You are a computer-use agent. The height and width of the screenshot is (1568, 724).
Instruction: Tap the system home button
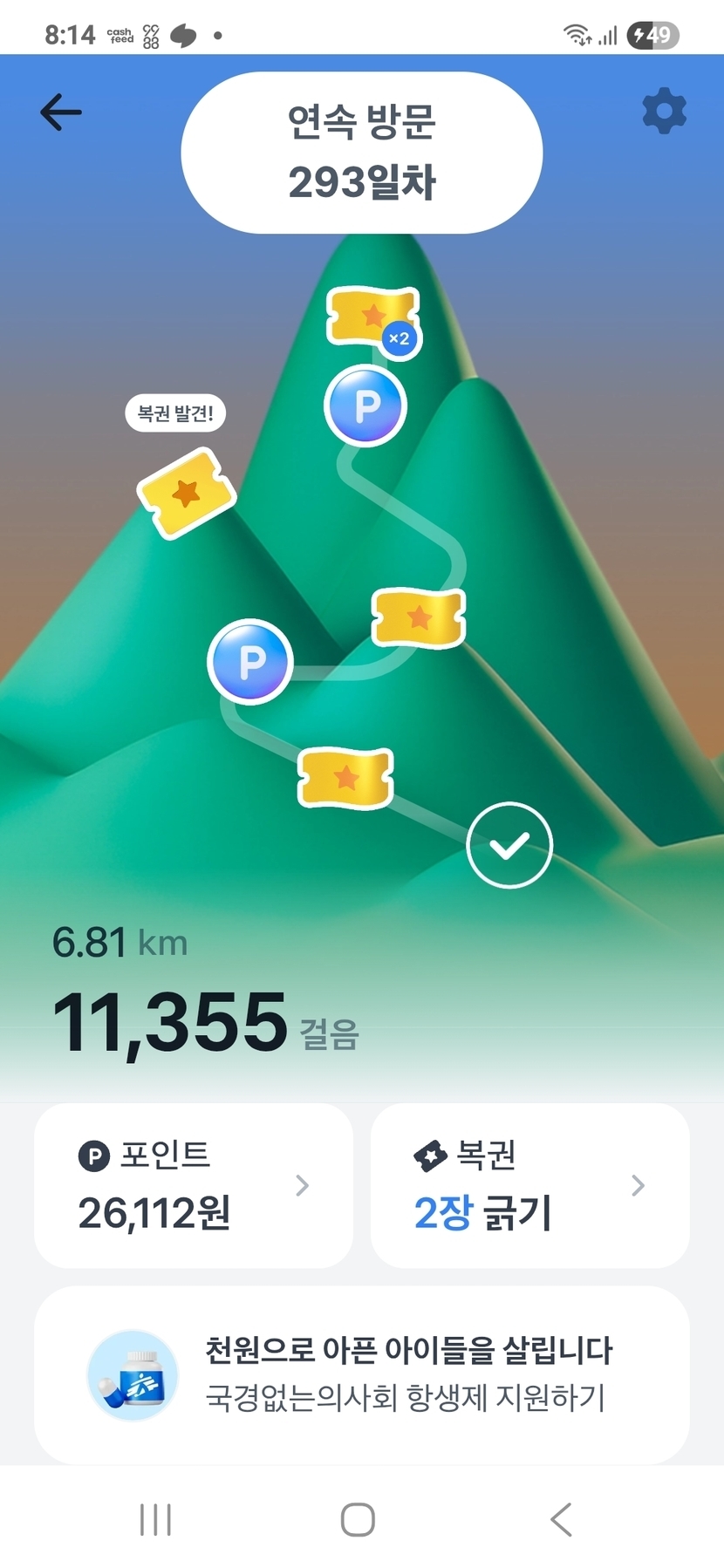pos(358,1519)
